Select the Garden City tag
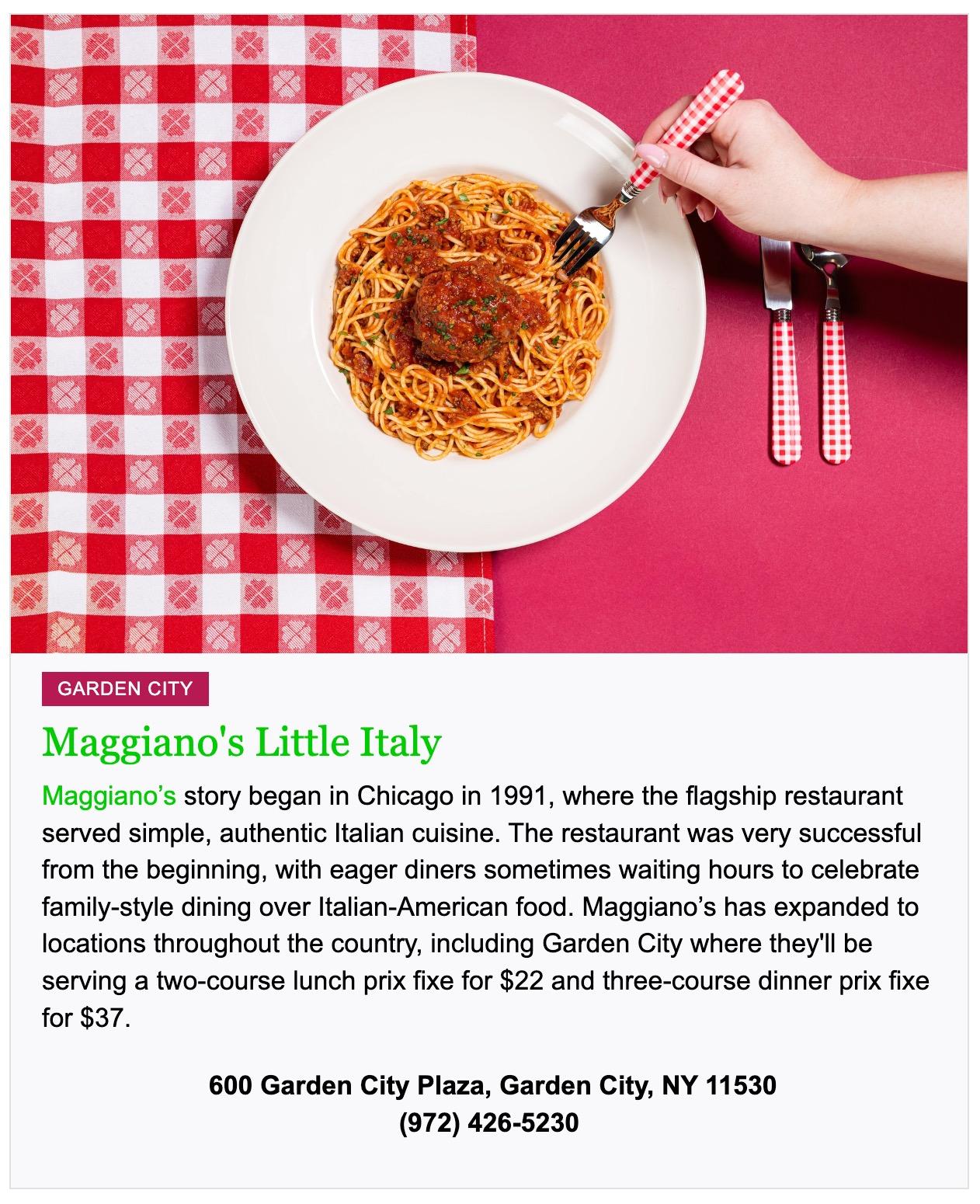 coord(125,689)
